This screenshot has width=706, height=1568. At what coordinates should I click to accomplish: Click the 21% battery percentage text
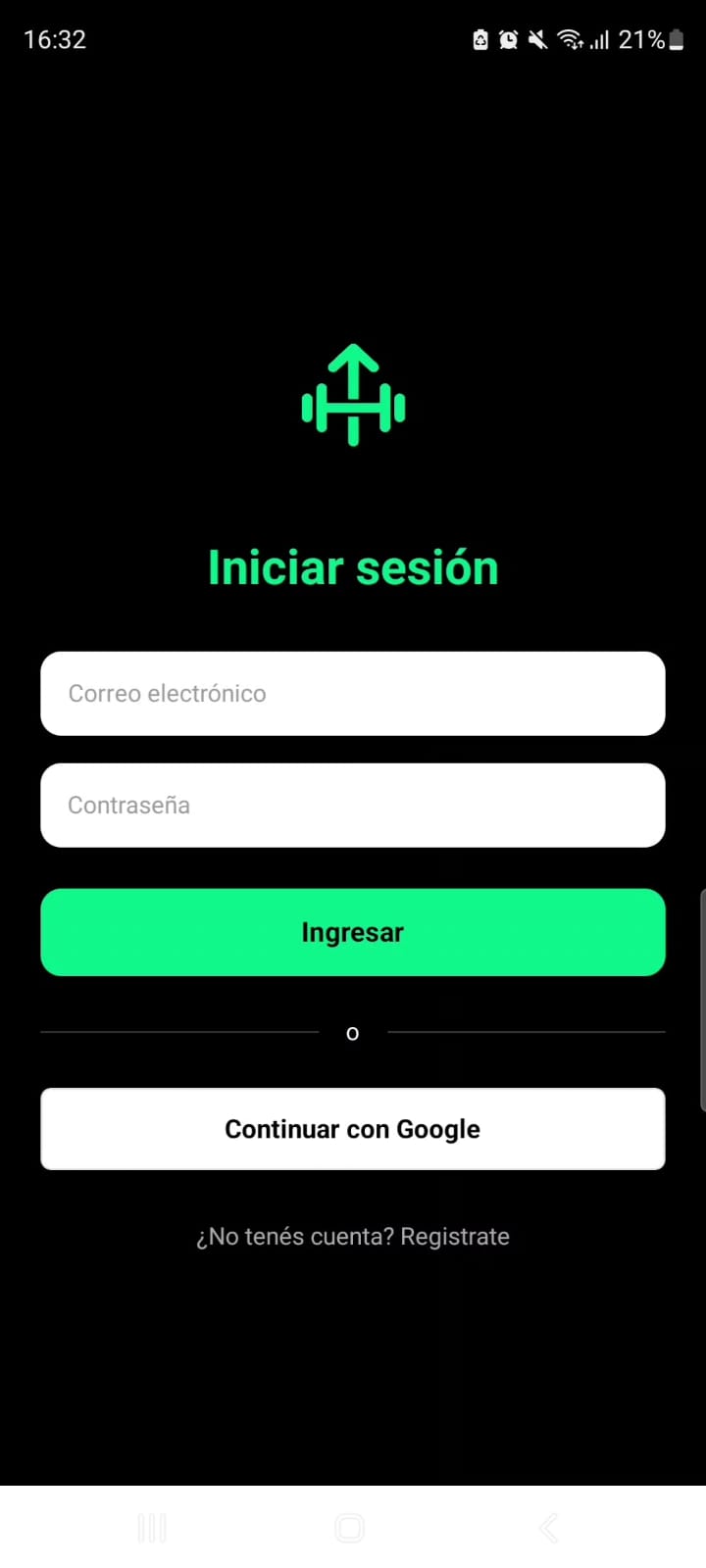[642, 39]
